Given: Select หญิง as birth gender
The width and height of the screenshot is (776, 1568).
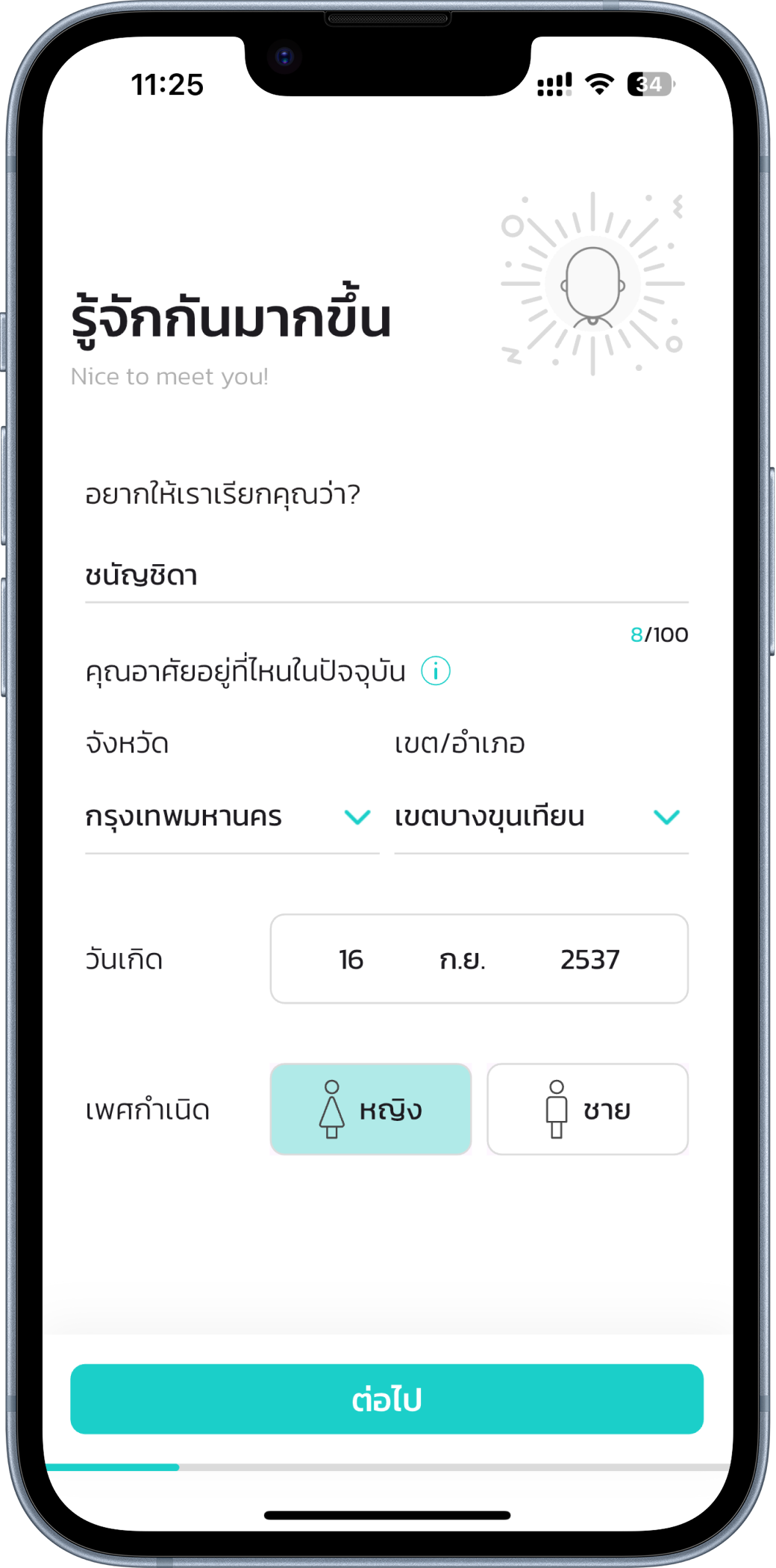Looking at the screenshot, I should point(371,1109).
